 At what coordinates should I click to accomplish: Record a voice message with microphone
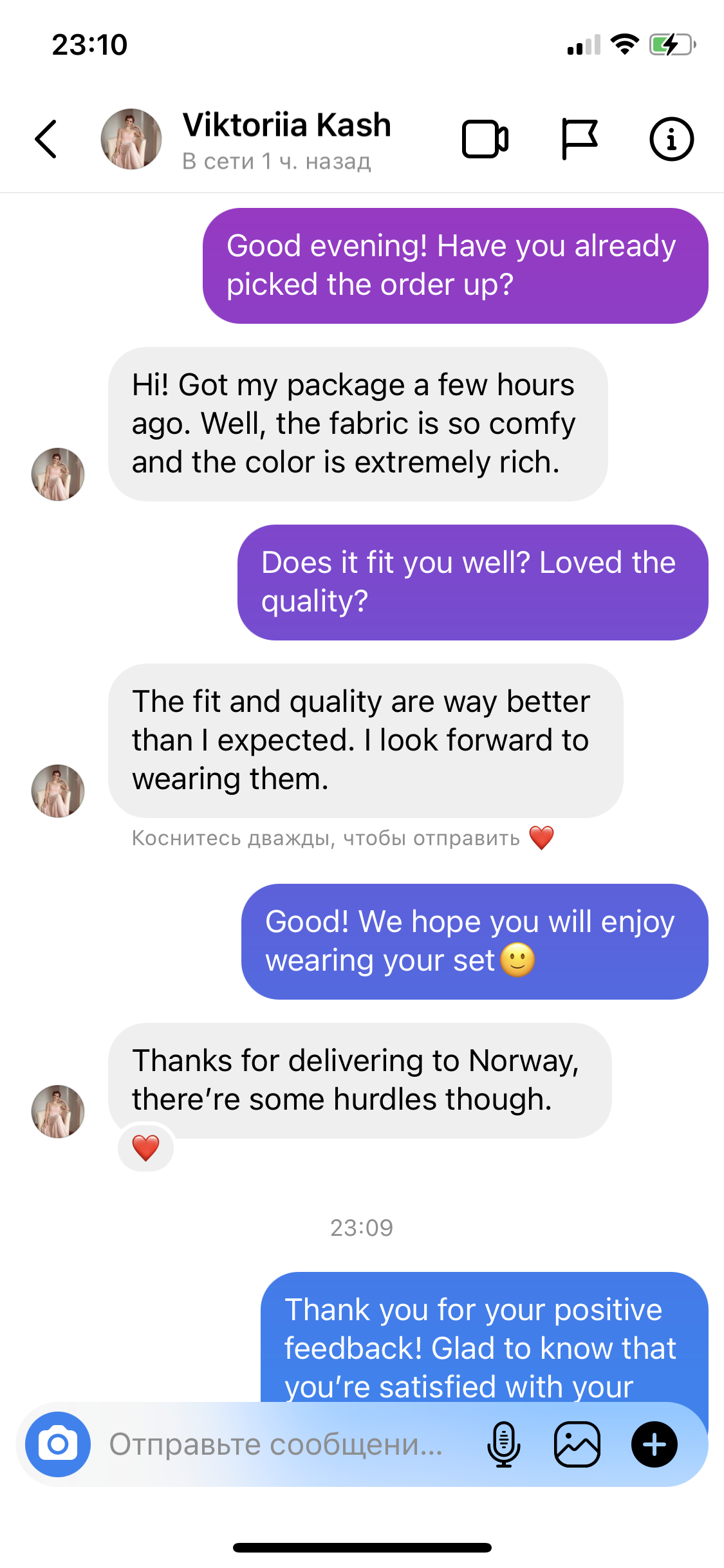(504, 1444)
